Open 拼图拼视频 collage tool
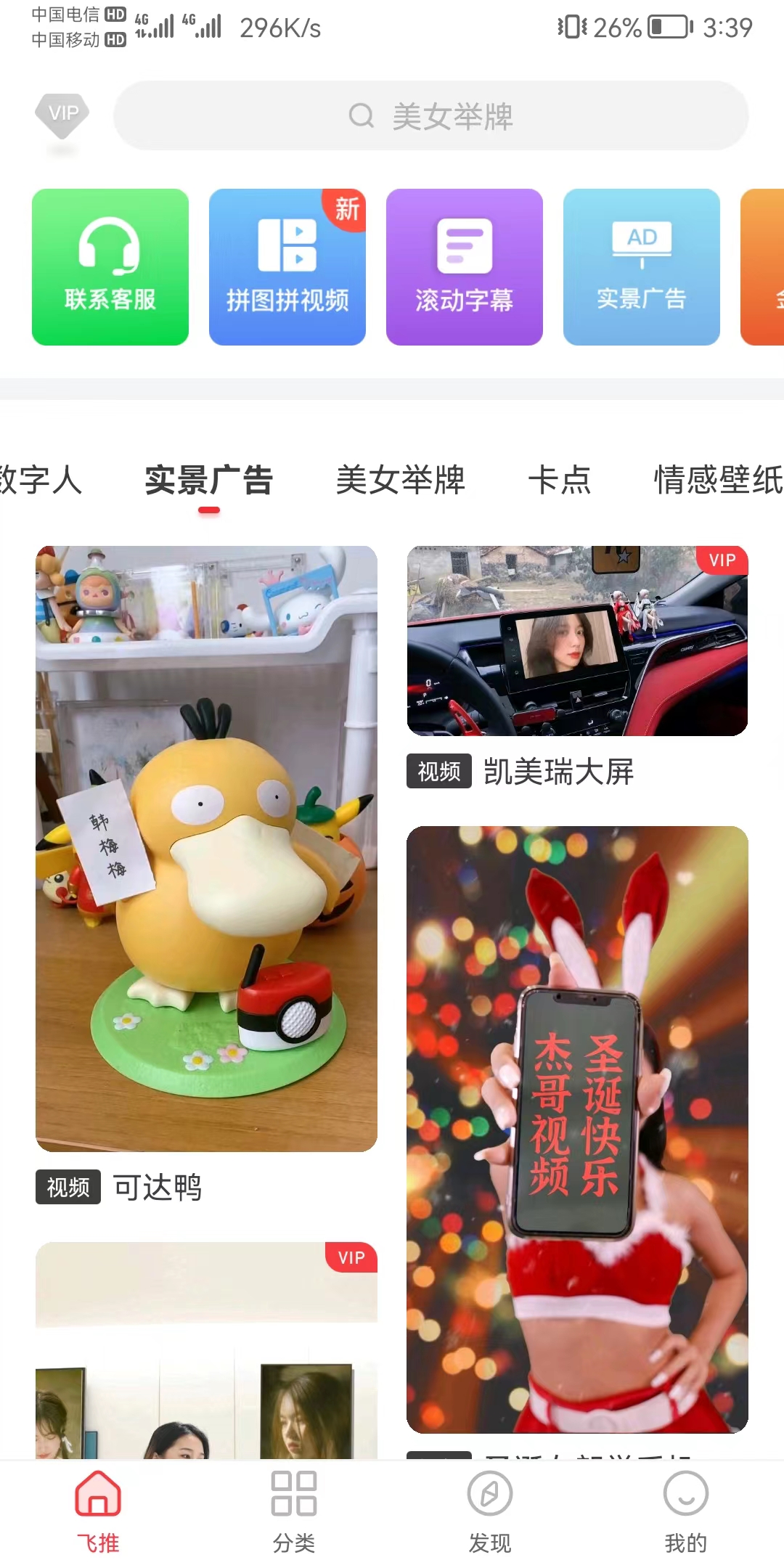Screen dimensions: 784x1568 (287, 267)
